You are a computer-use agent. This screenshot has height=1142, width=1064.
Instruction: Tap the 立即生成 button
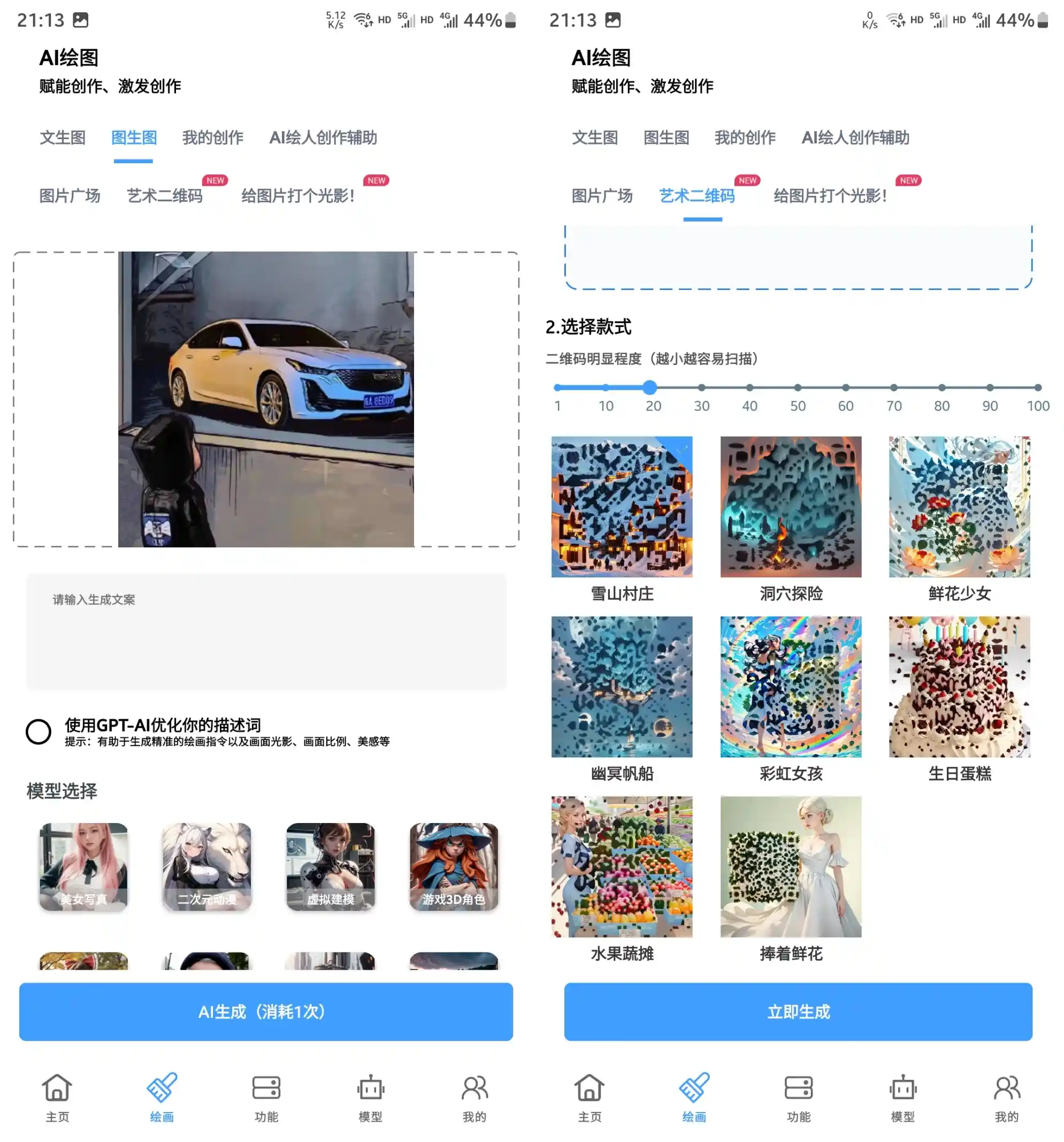[x=798, y=1011]
